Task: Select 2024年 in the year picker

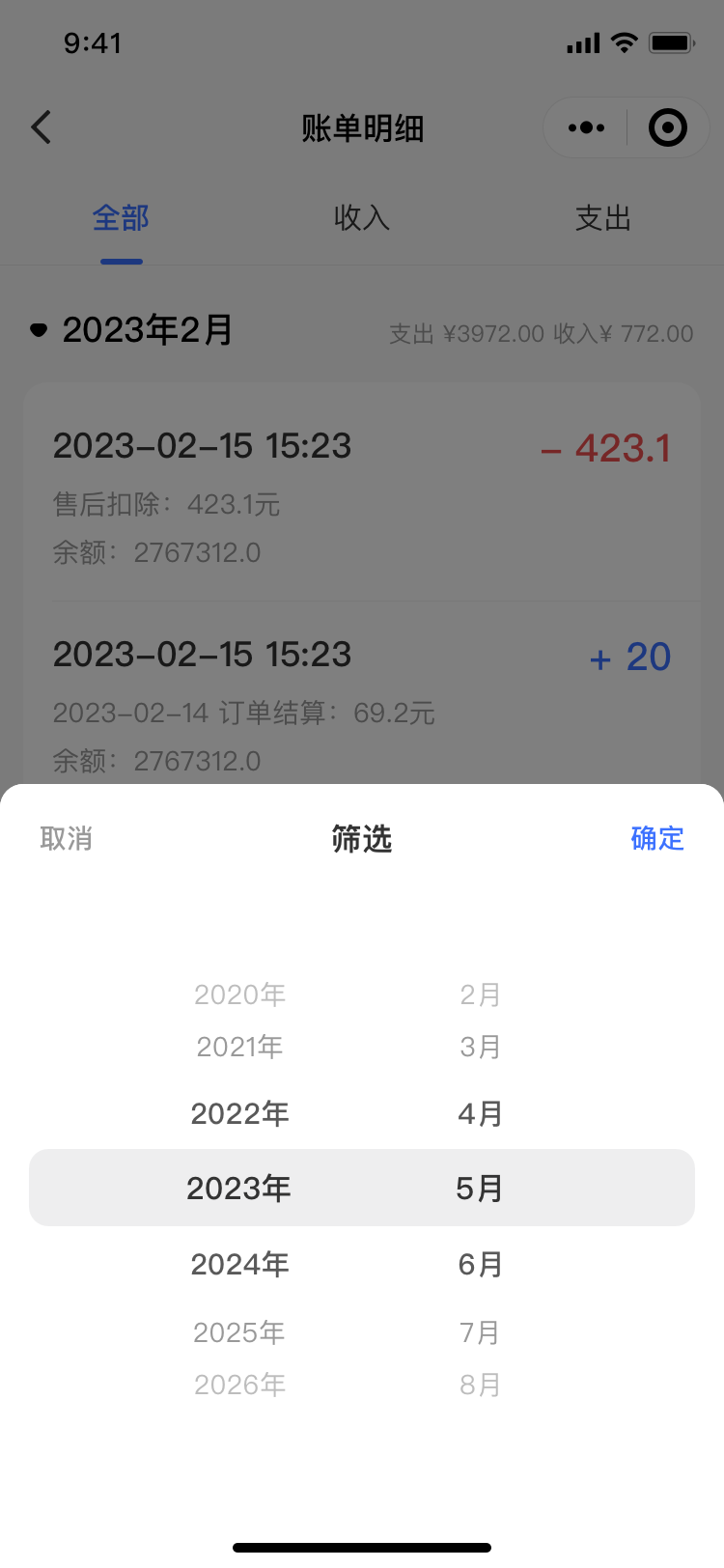Action: (239, 1264)
